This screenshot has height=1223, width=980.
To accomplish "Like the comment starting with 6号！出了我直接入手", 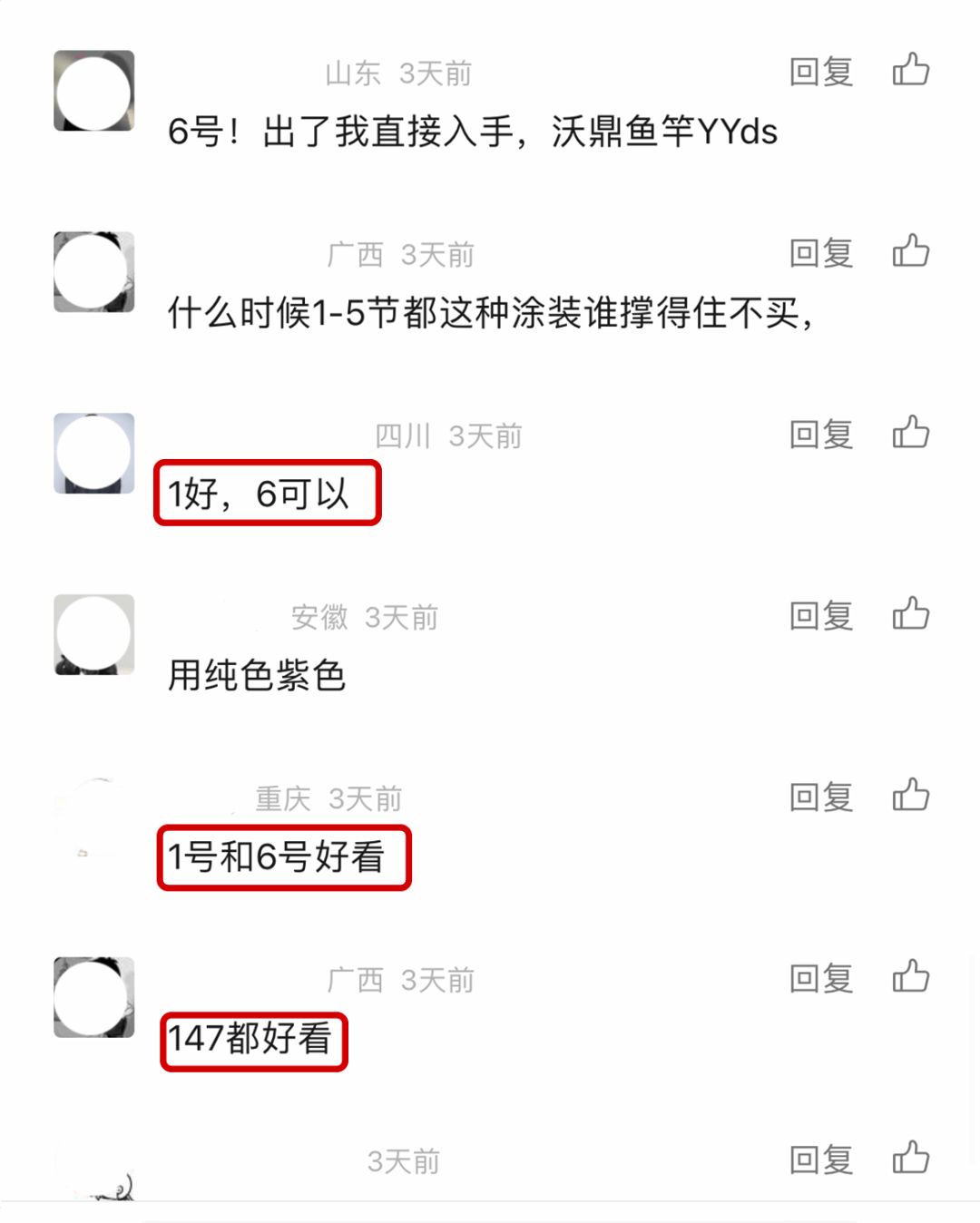I will pyautogui.click(x=910, y=70).
